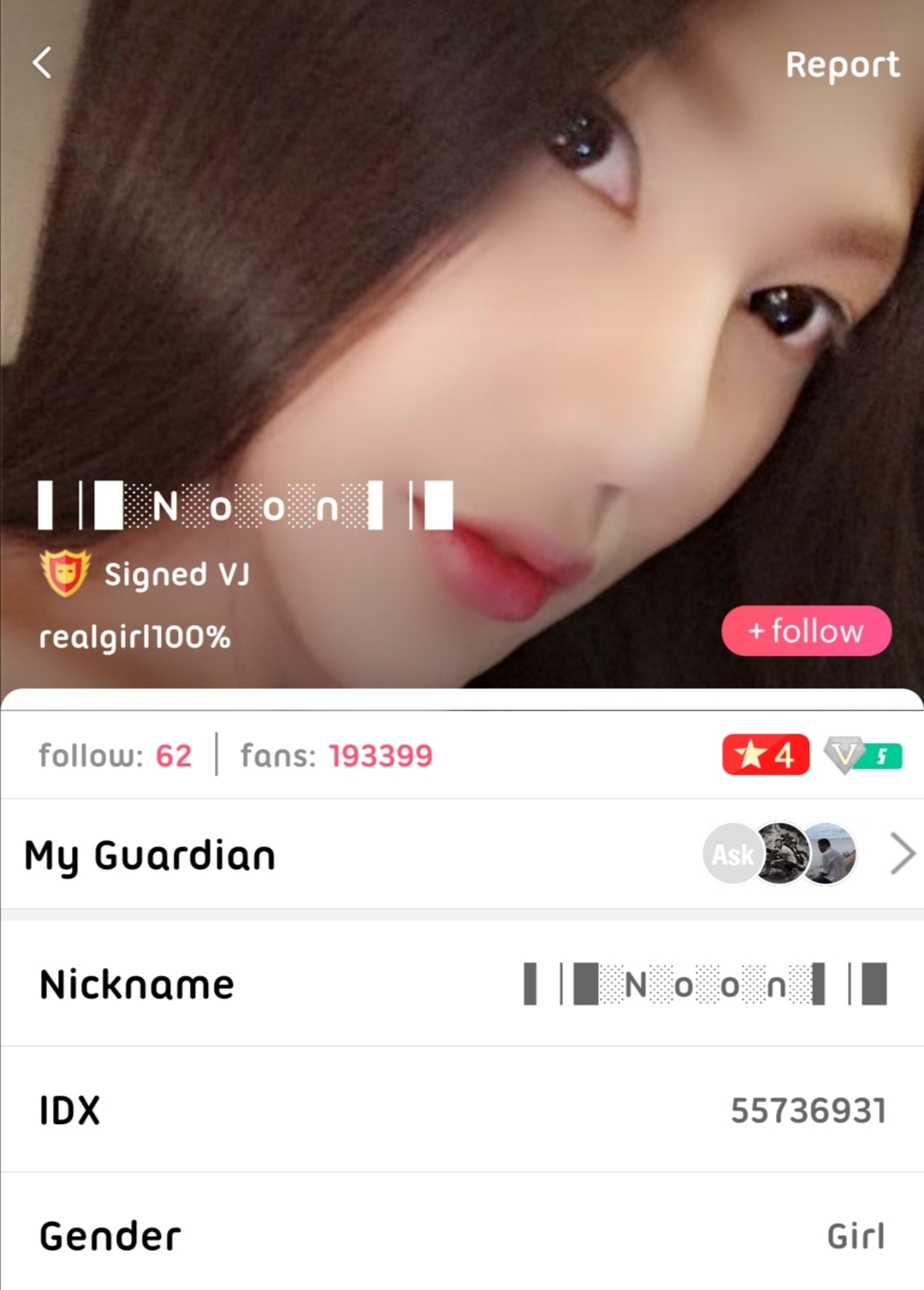
Task: Follow this Signed VJ
Action: 806,631
